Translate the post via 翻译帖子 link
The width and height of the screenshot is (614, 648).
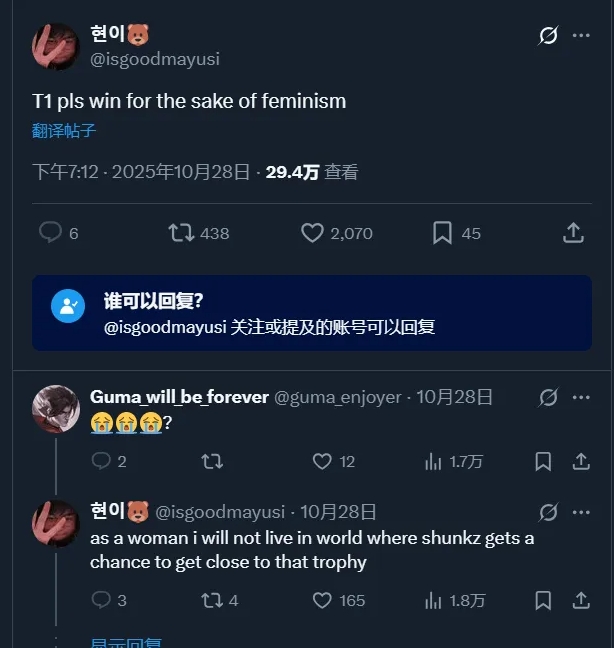pos(64,131)
